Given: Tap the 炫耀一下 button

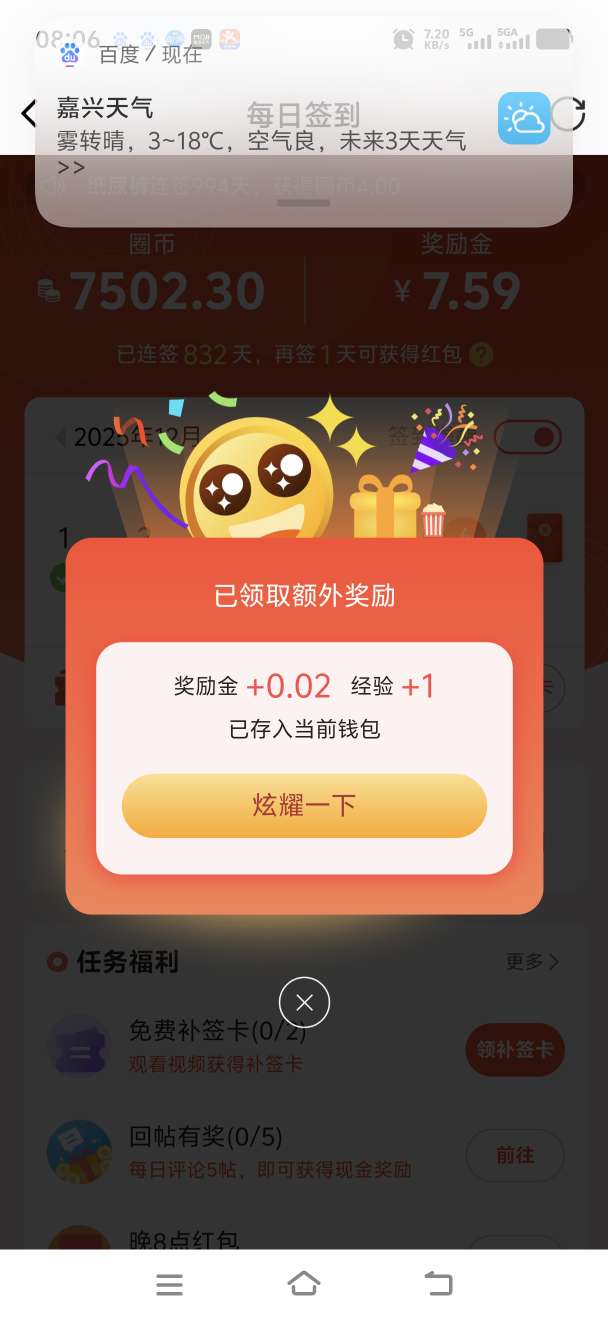Looking at the screenshot, I should (304, 805).
